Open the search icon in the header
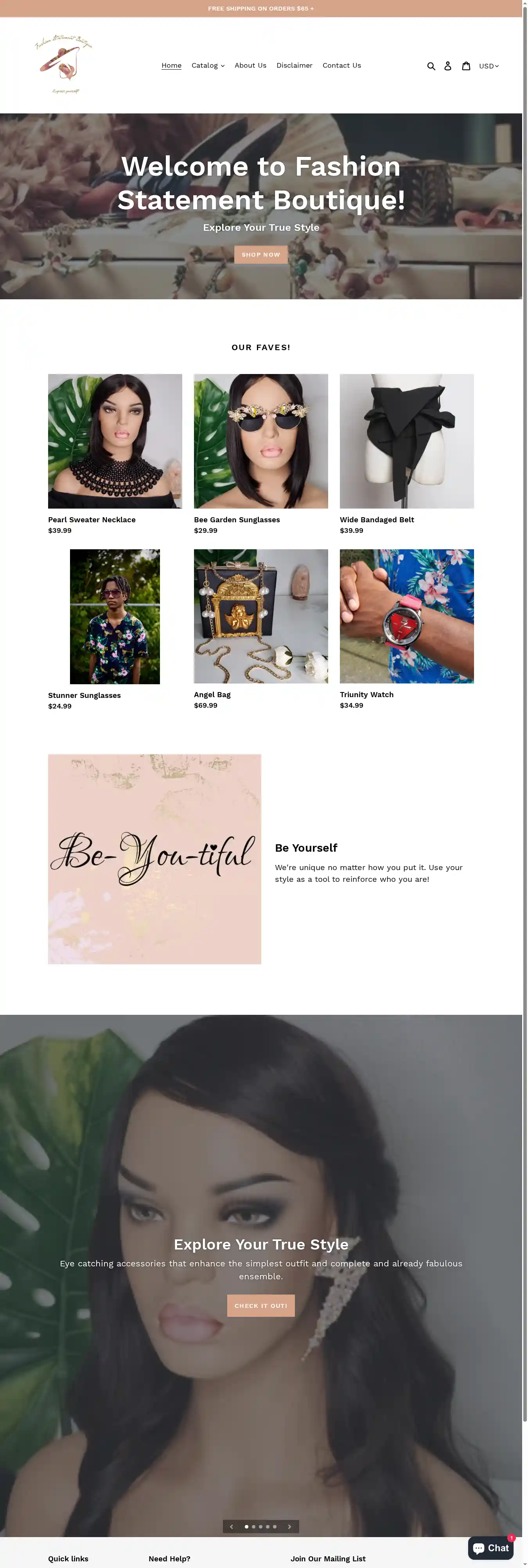Image resolution: width=528 pixels, height=1568 pixels. click(431, 66)
